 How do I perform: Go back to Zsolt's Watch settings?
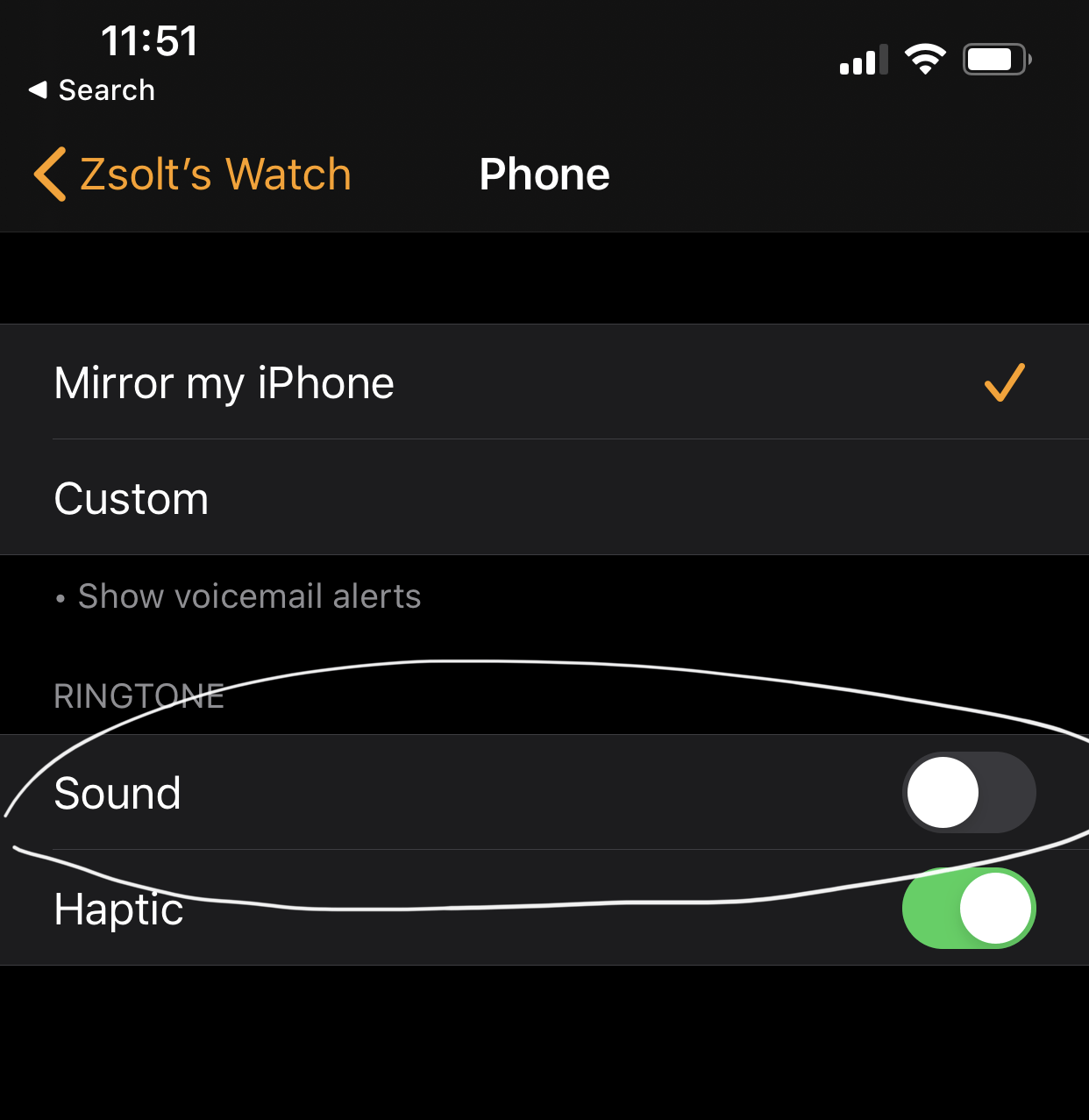193,174
